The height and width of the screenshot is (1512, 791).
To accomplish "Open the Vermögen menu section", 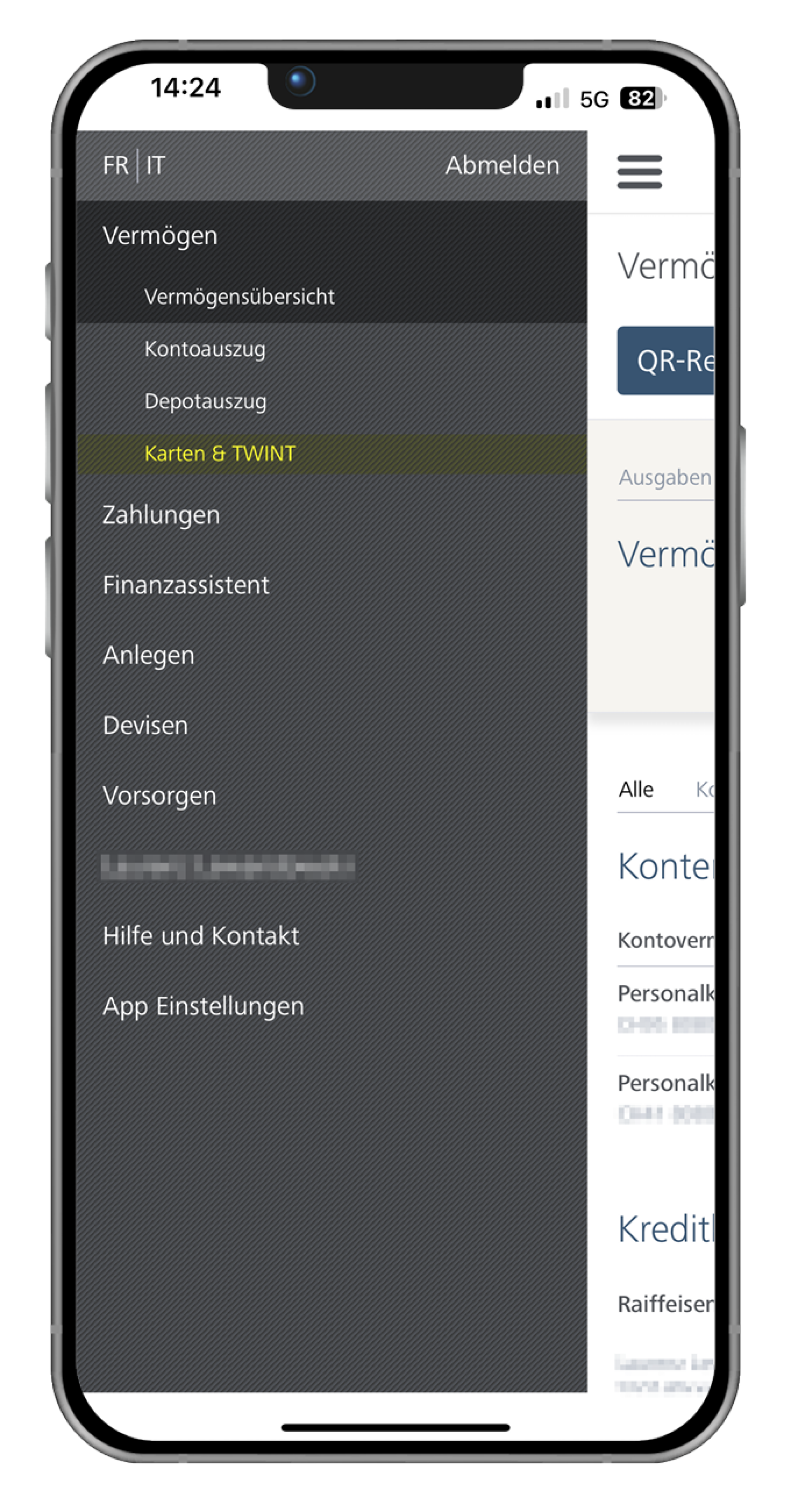I will (x=160, y=236).
